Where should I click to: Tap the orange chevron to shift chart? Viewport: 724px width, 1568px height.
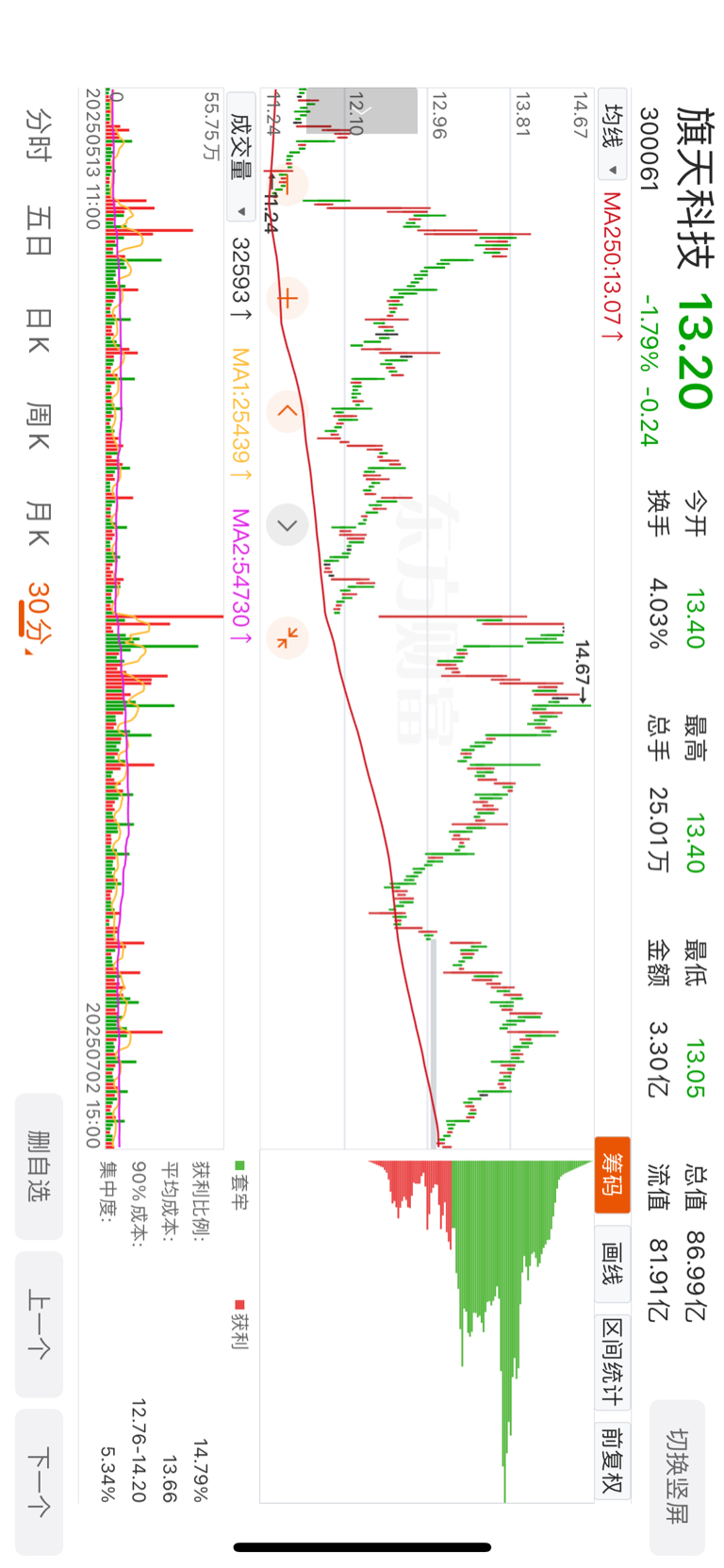[x=288, y=411]
